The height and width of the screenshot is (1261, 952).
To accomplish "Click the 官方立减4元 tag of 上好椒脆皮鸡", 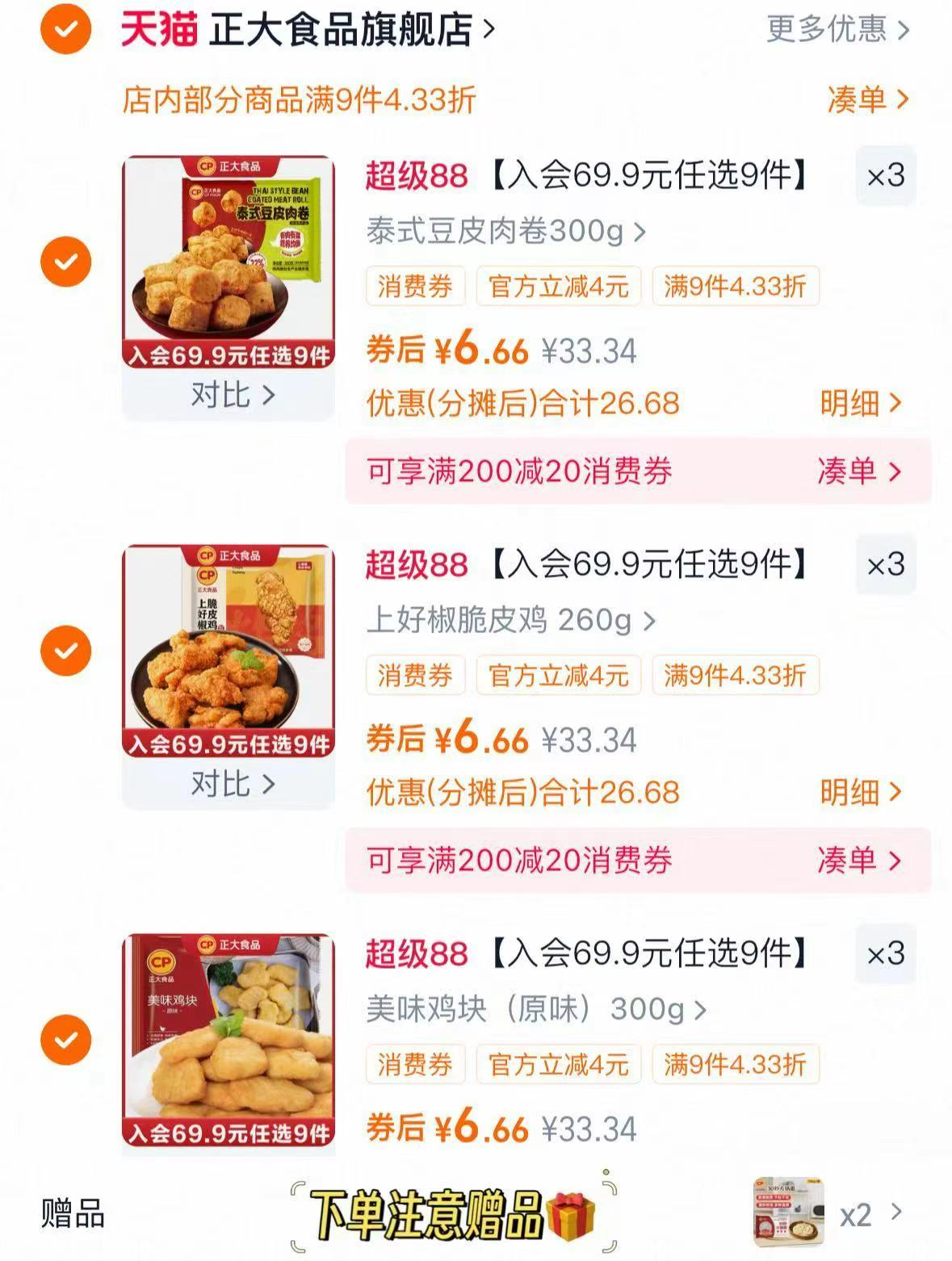I will coord(560,677).
